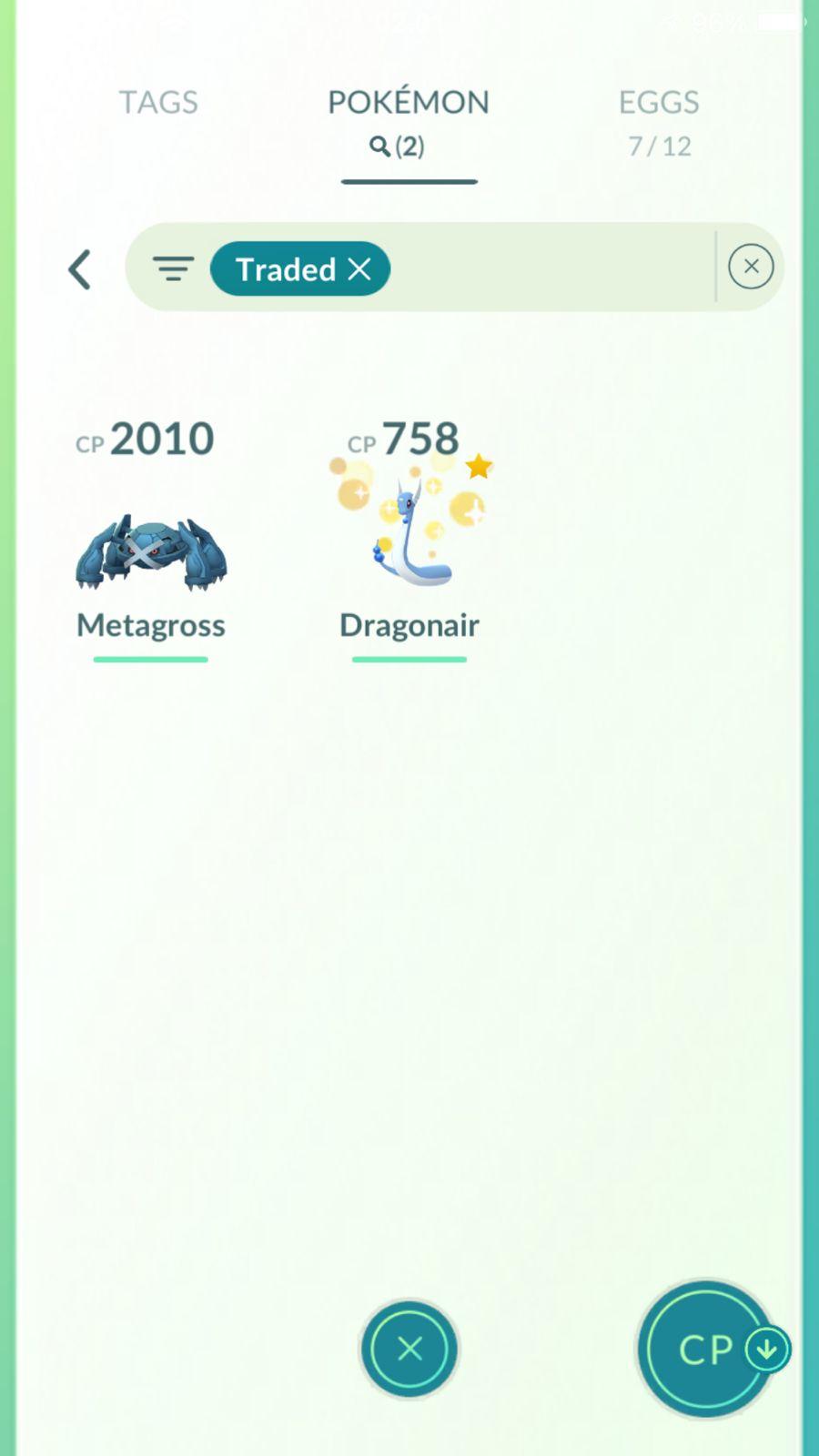
Task: Go back using the left arrow
Action: tap(80, 269)
